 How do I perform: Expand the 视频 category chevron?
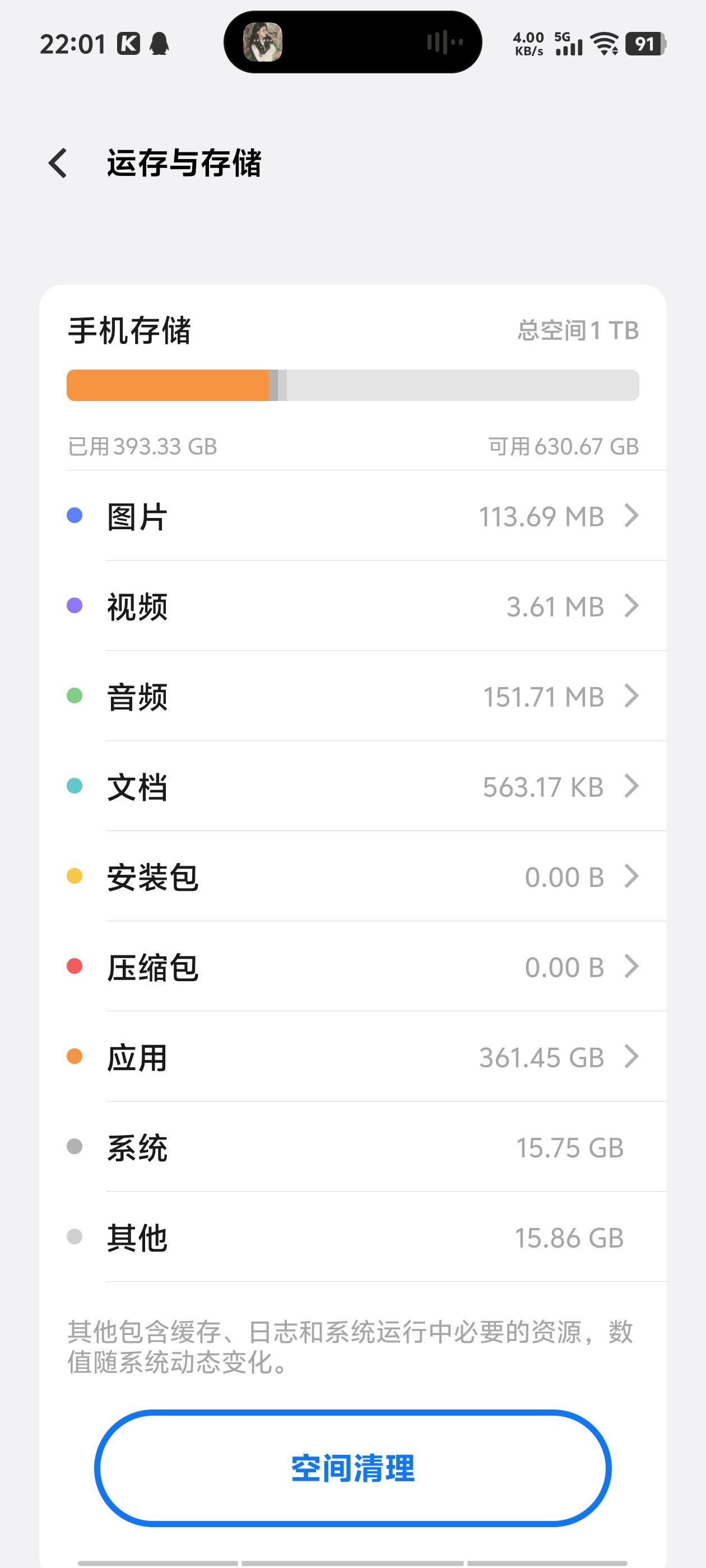pos(630,606)
